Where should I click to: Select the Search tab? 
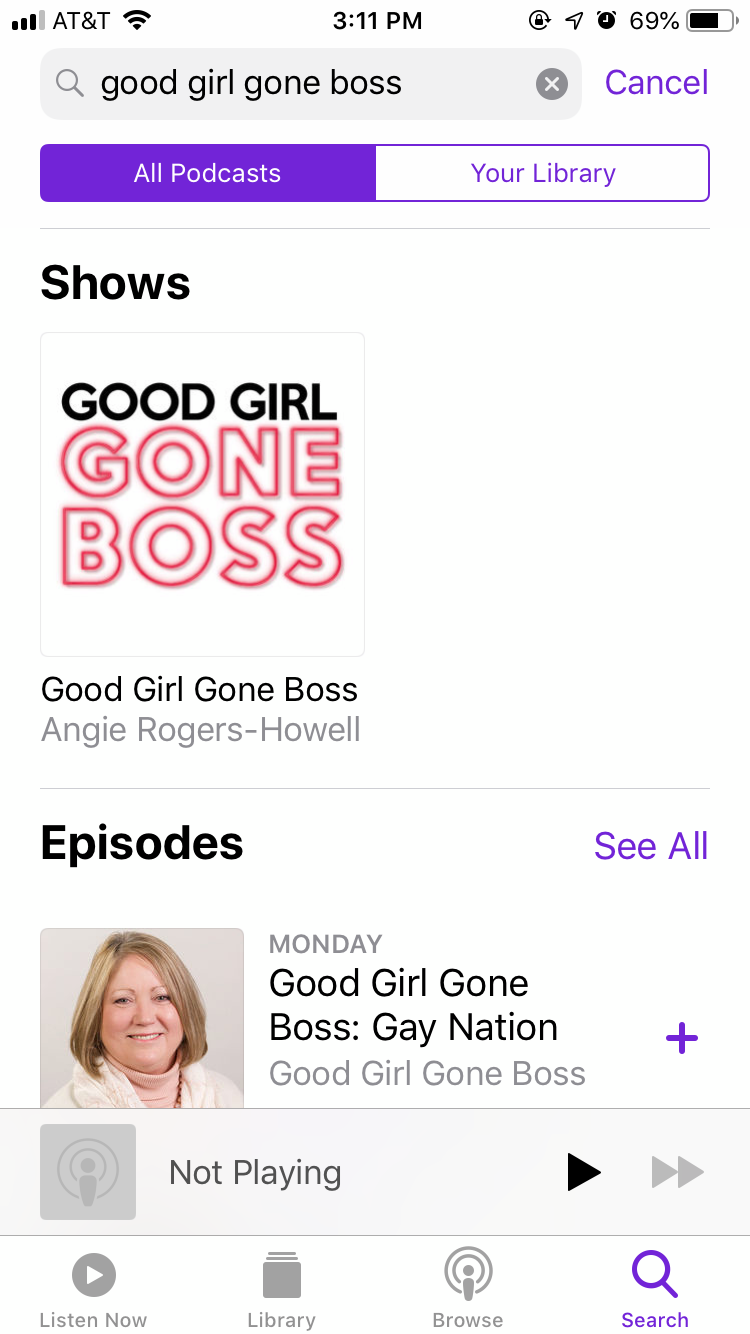click(655, 1290)
